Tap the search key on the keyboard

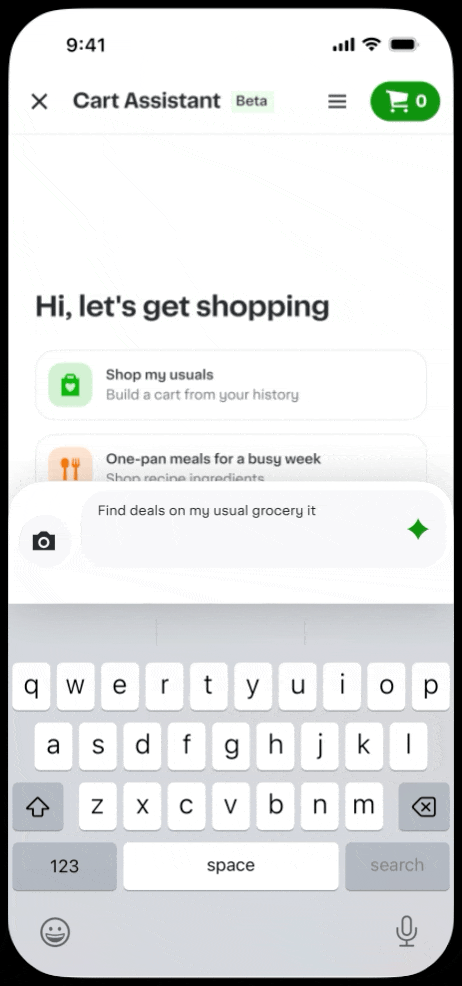pos(397,866)
